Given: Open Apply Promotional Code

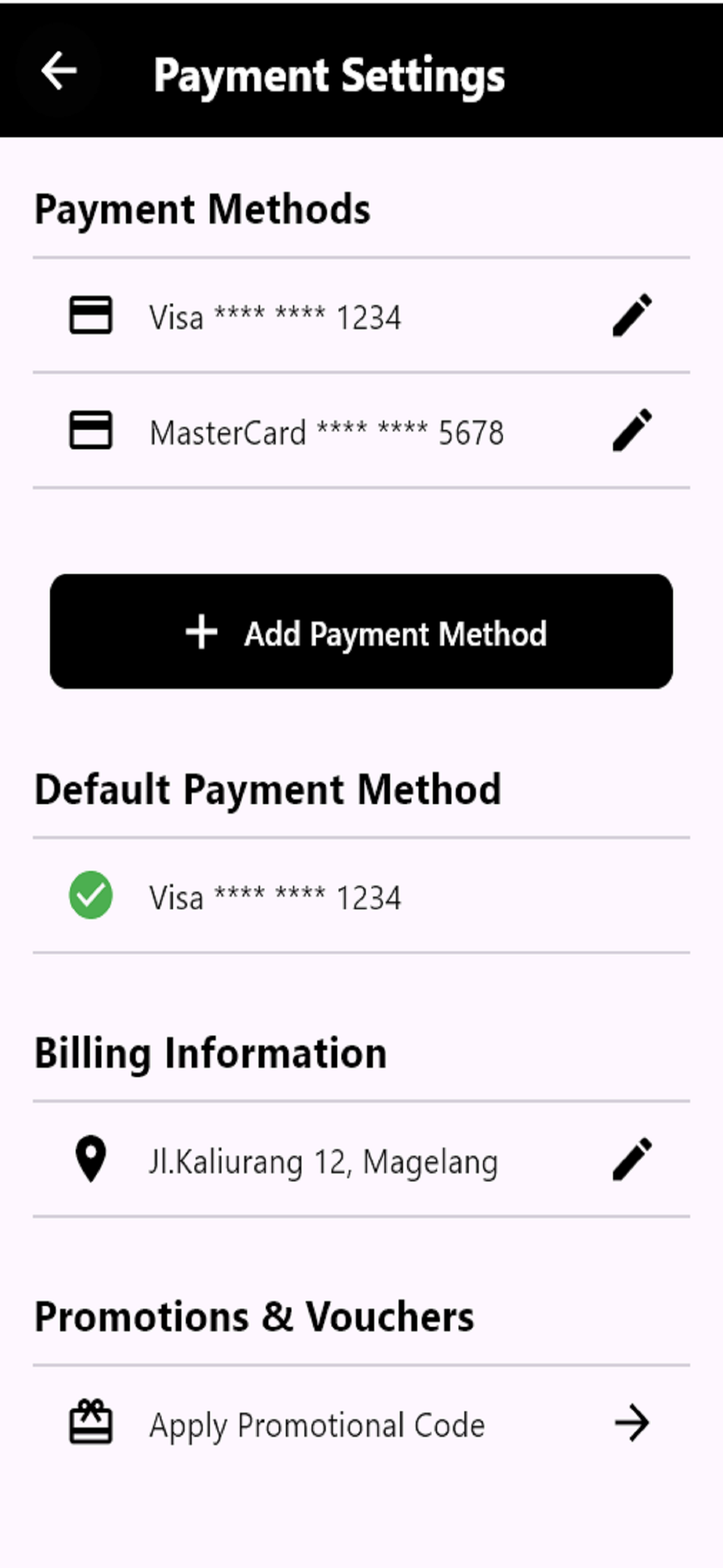Looking at the screenshot, I should tap(361, 1423).
